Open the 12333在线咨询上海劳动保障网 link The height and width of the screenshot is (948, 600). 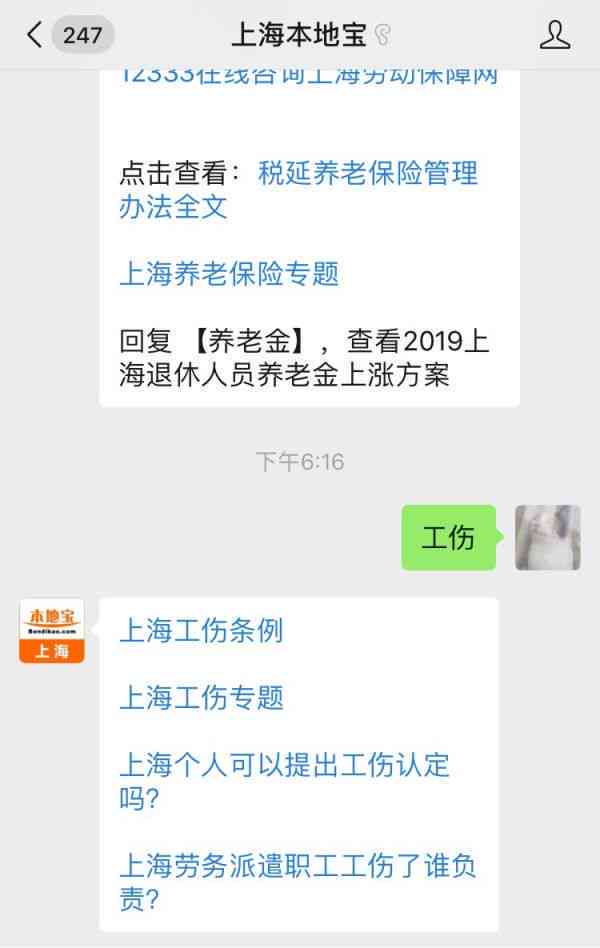[x=308, y=77]
